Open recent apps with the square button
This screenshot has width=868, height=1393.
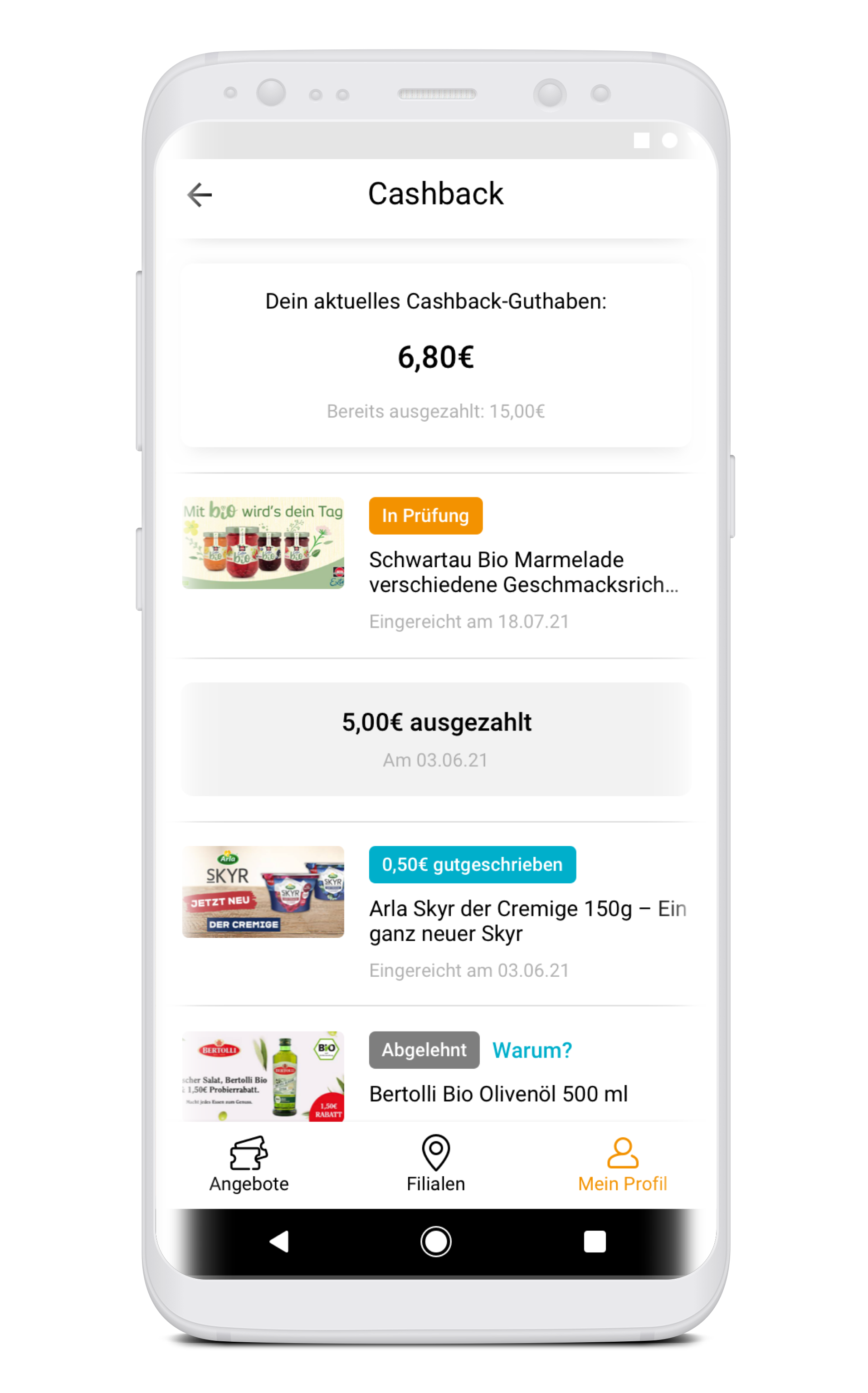tap(594, 1242)
